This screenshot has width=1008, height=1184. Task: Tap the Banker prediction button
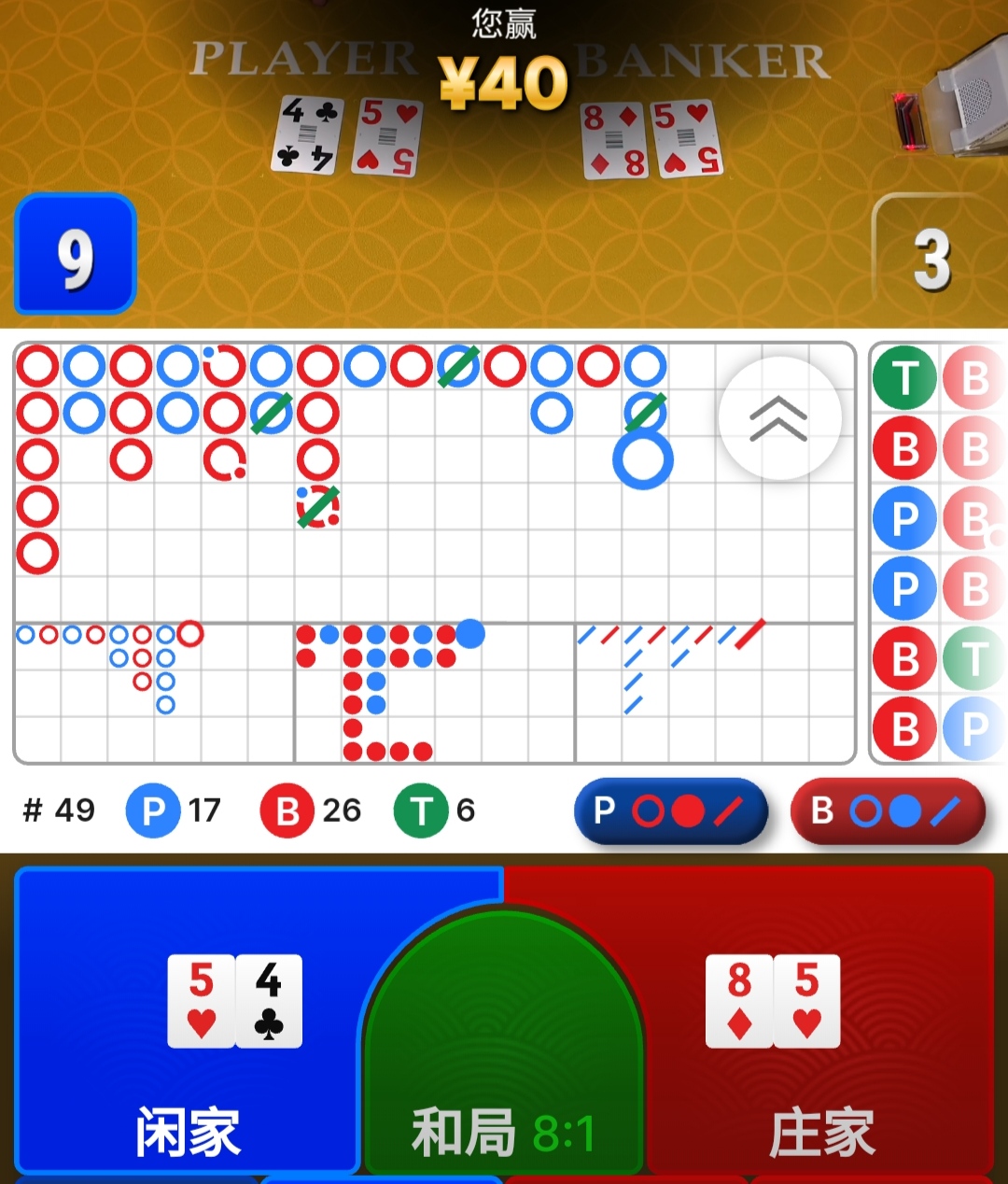888,811
